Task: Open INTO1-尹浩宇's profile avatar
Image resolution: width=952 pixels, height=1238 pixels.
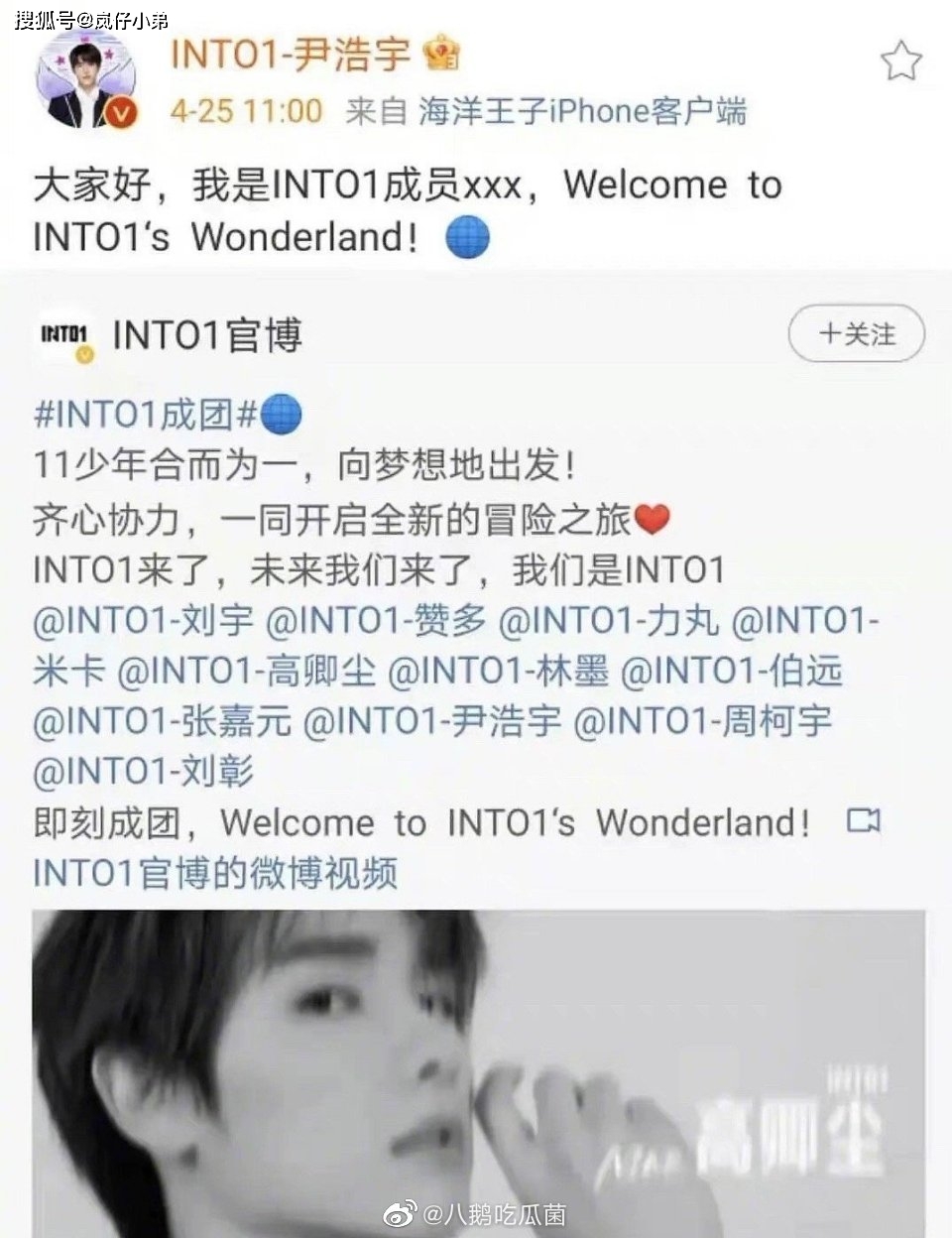Action: pyautogui.click(x=84, y=79)
